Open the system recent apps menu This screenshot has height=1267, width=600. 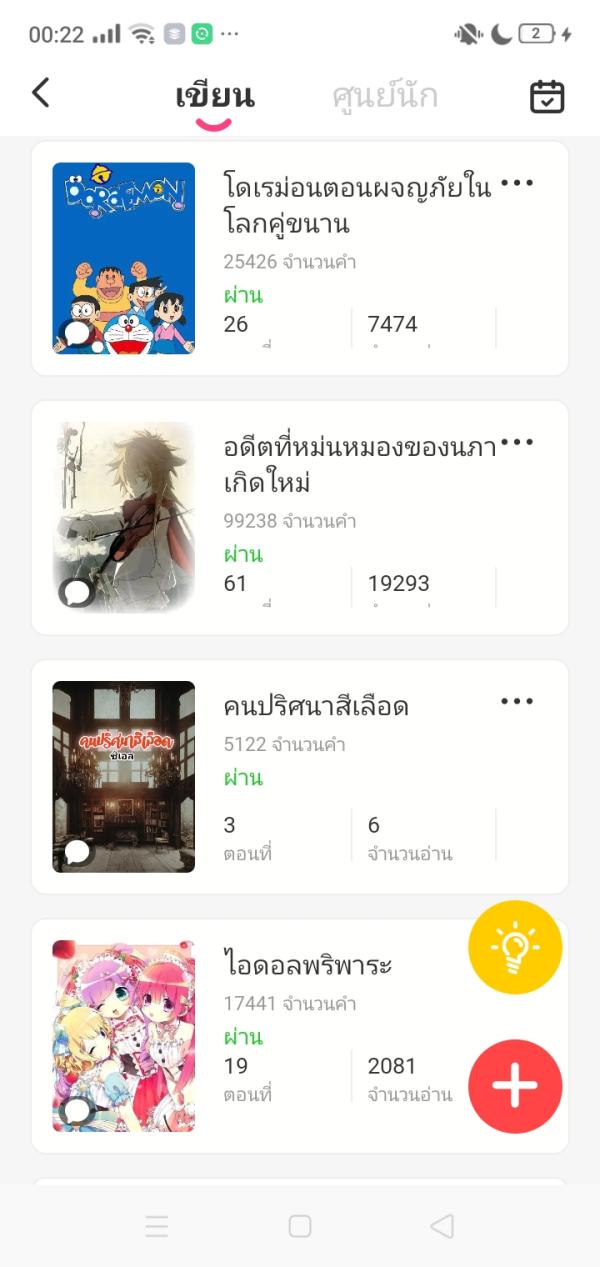(x=157, y=1226)
